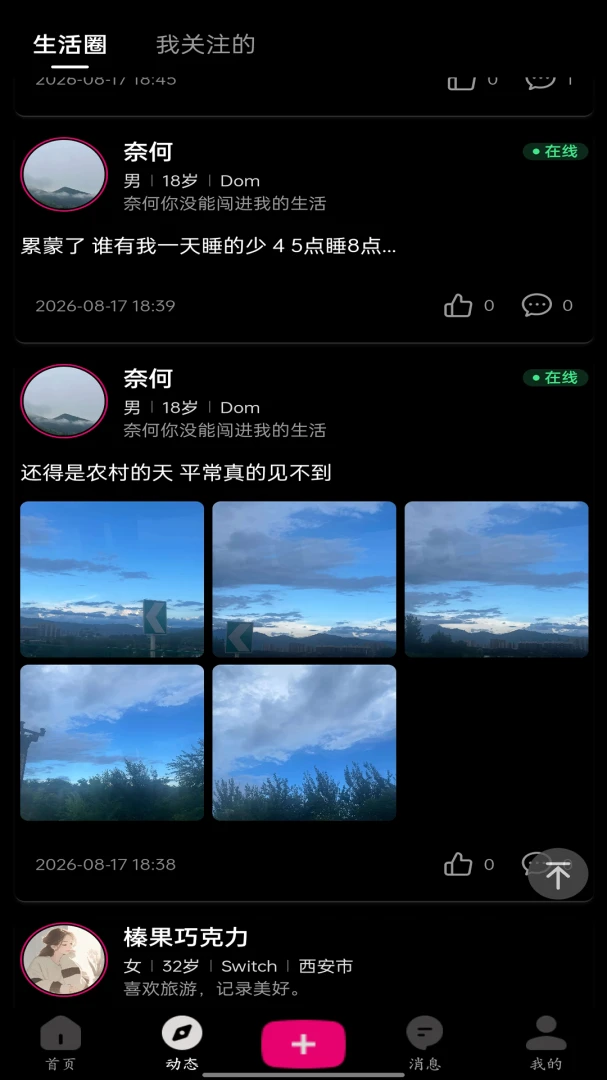The image size is (607, 1080).
Task: Open the last photo of clouds above trees
Action: pos(304,742)
